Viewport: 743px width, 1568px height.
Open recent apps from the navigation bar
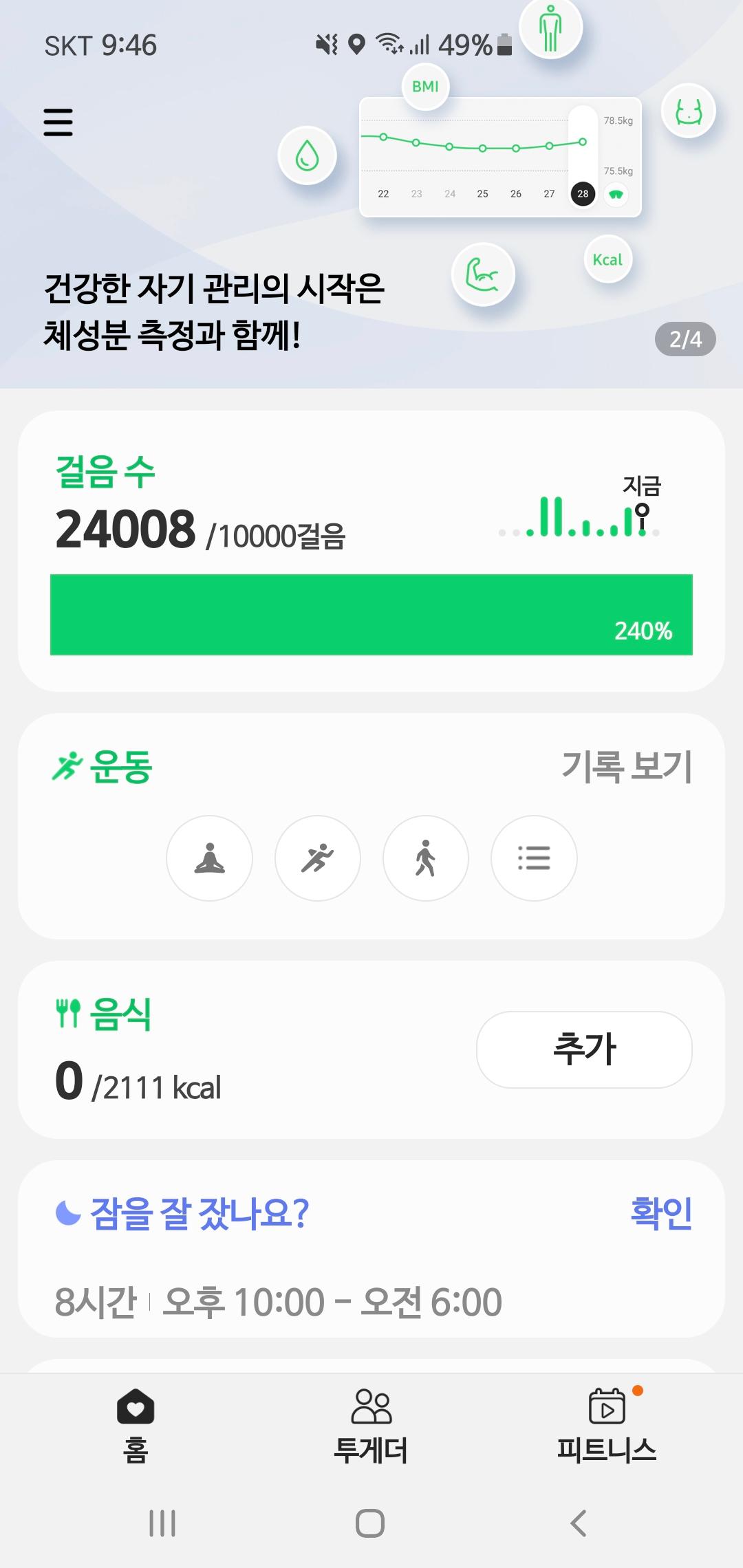coord(162,1523)
